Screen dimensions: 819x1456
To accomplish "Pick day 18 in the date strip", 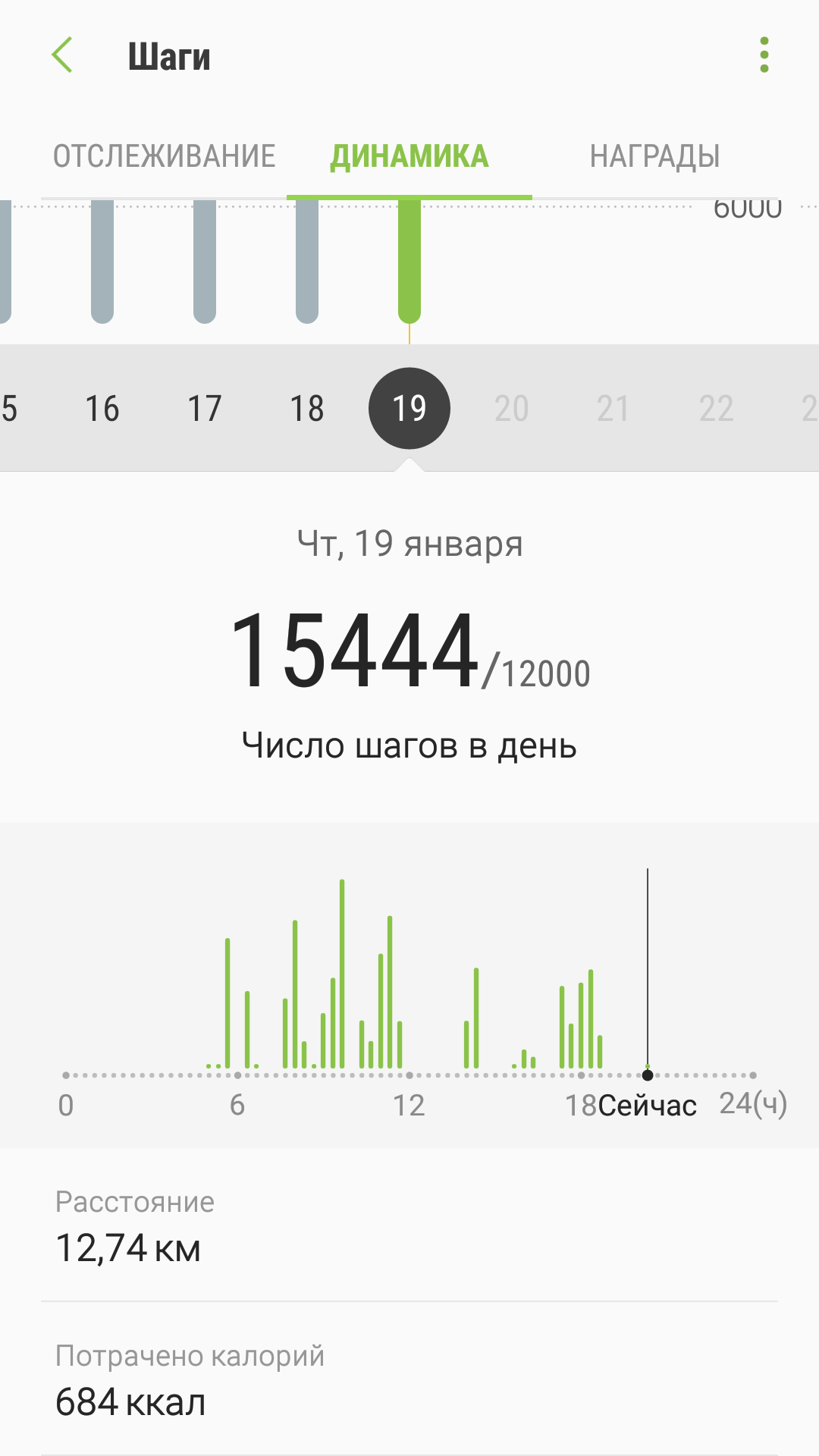I will click(x=307, y=409).
